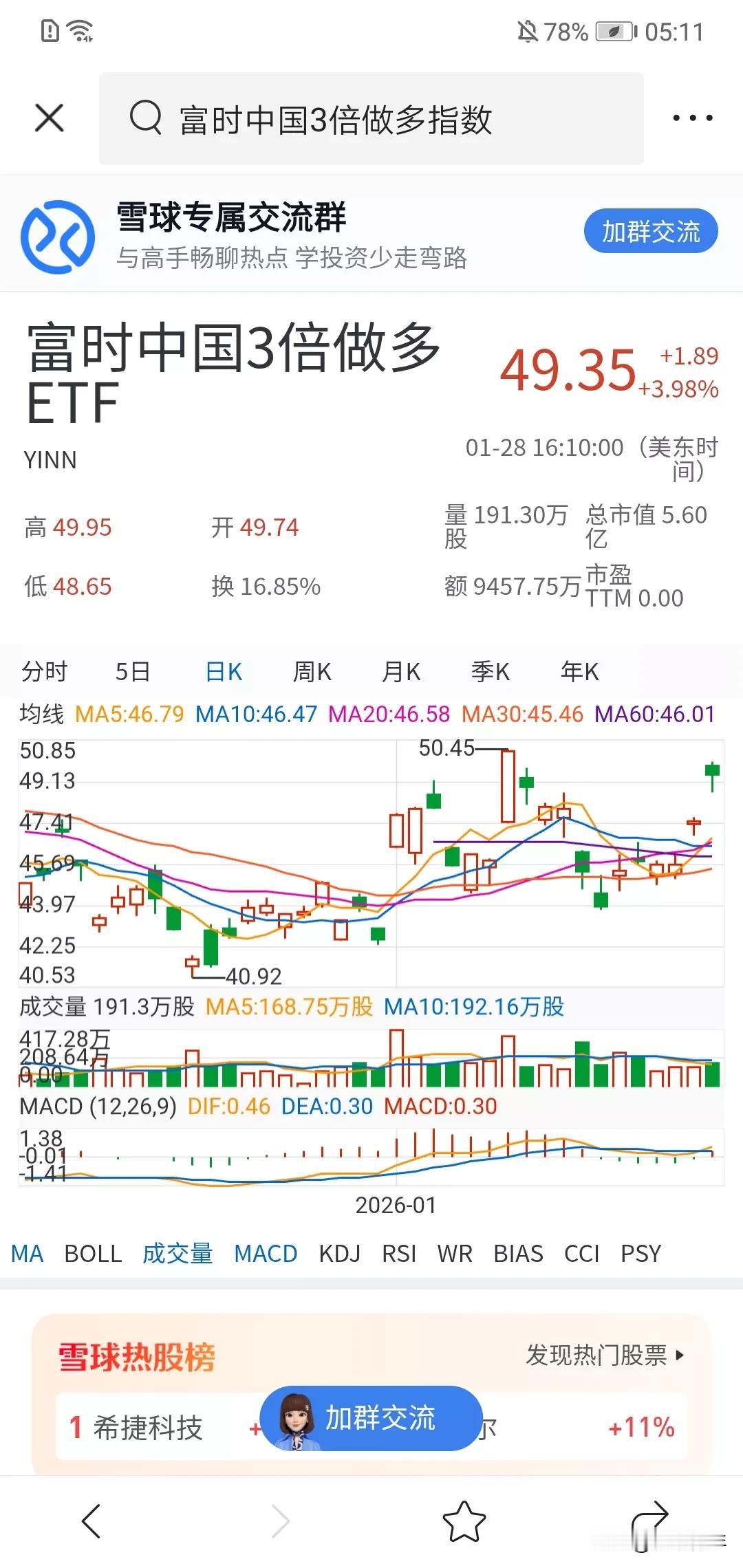The width and height of the screenshot is (743, 1568).
Task: Select the BOLL indicator
Action: coord(93,1254)
